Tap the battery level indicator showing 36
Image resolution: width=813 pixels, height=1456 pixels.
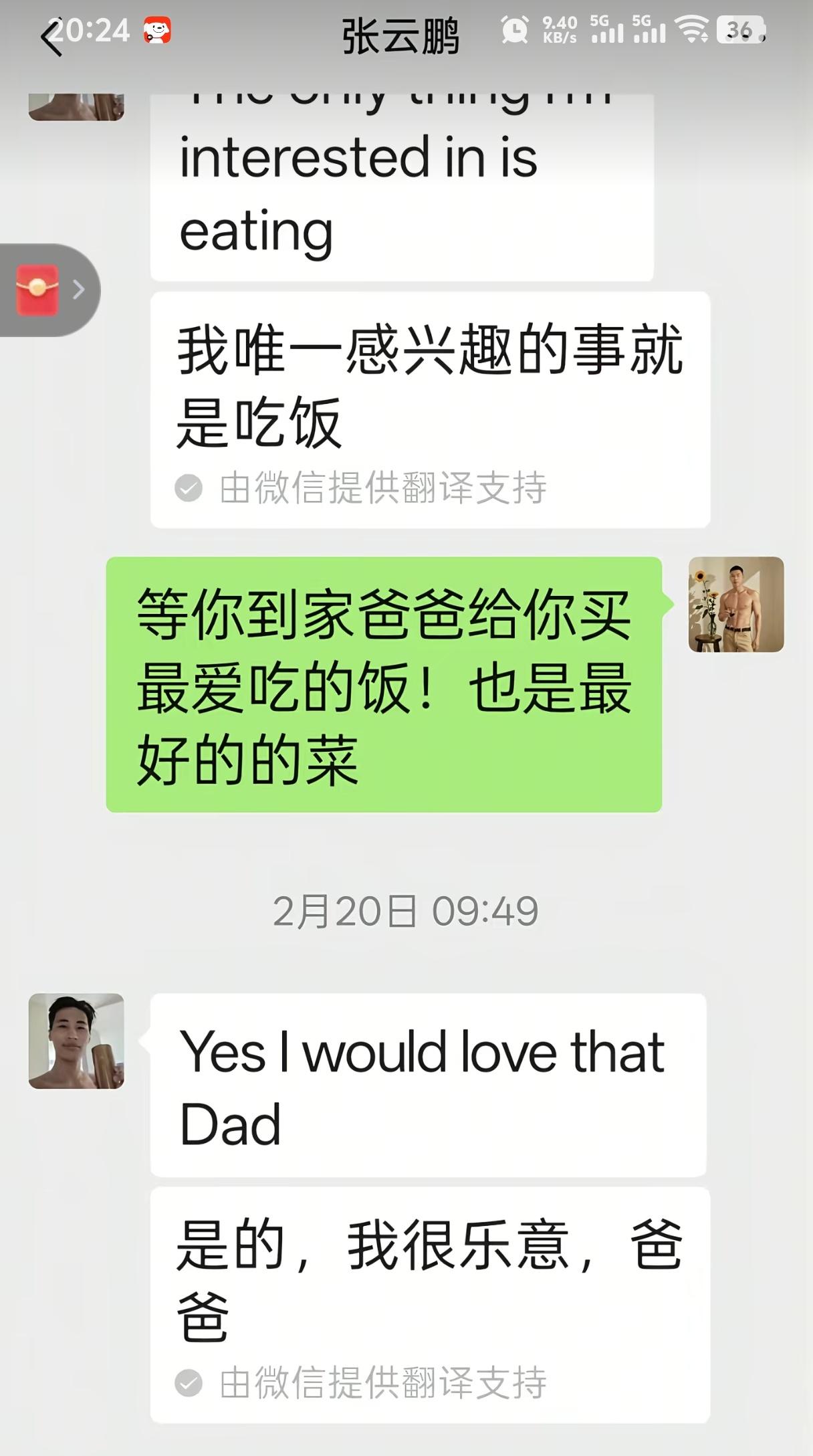point(739,29)
